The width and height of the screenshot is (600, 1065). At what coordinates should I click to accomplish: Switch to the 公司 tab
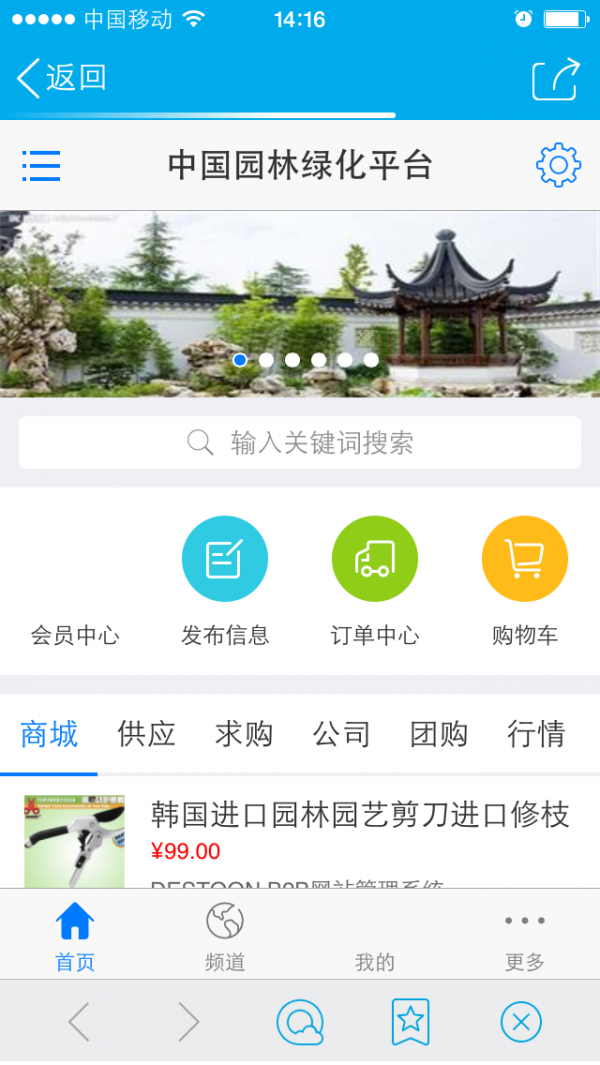[x=341, y=735]
